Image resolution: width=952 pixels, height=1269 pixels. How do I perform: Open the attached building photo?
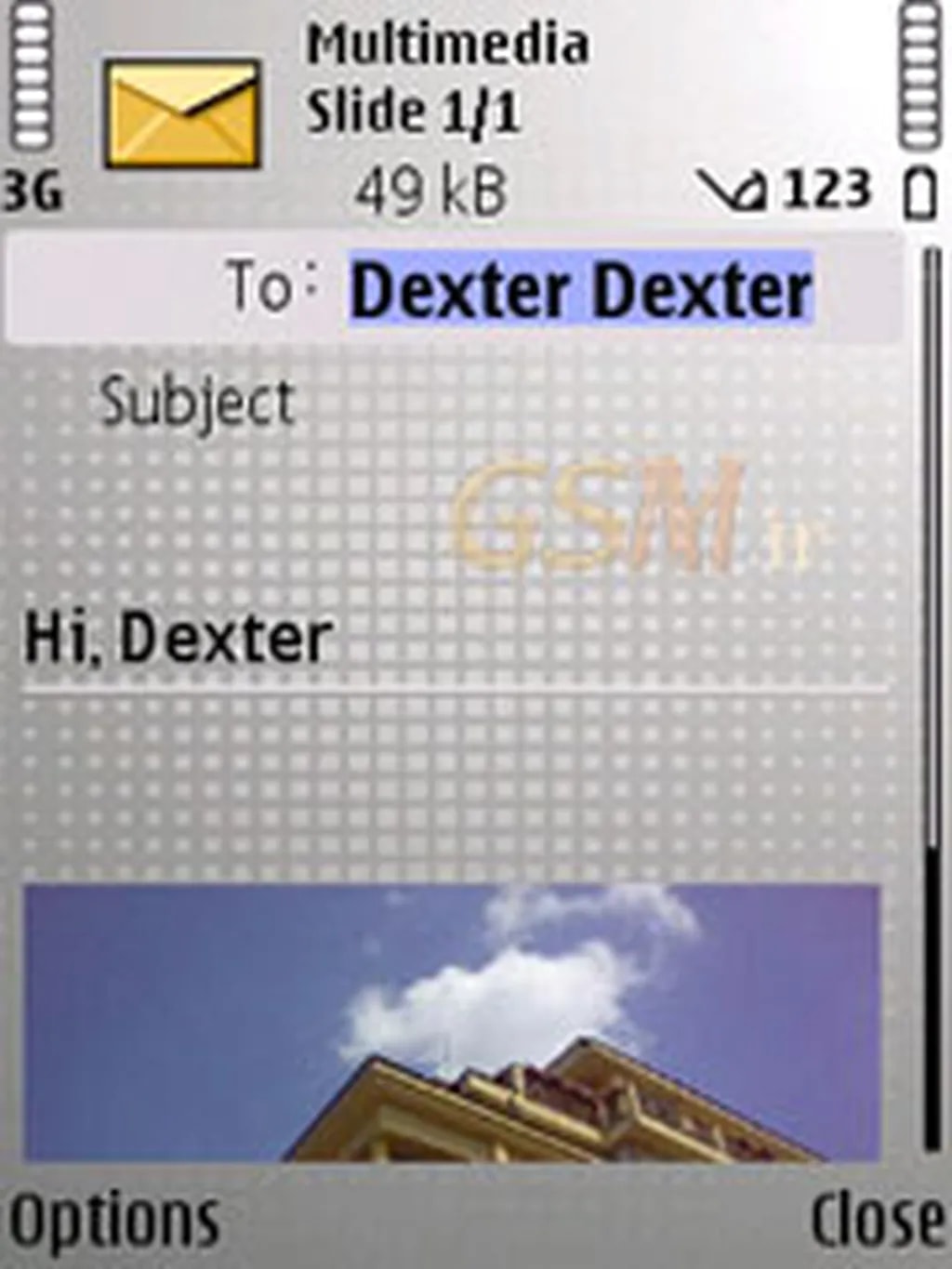(x=451, y=1023)
